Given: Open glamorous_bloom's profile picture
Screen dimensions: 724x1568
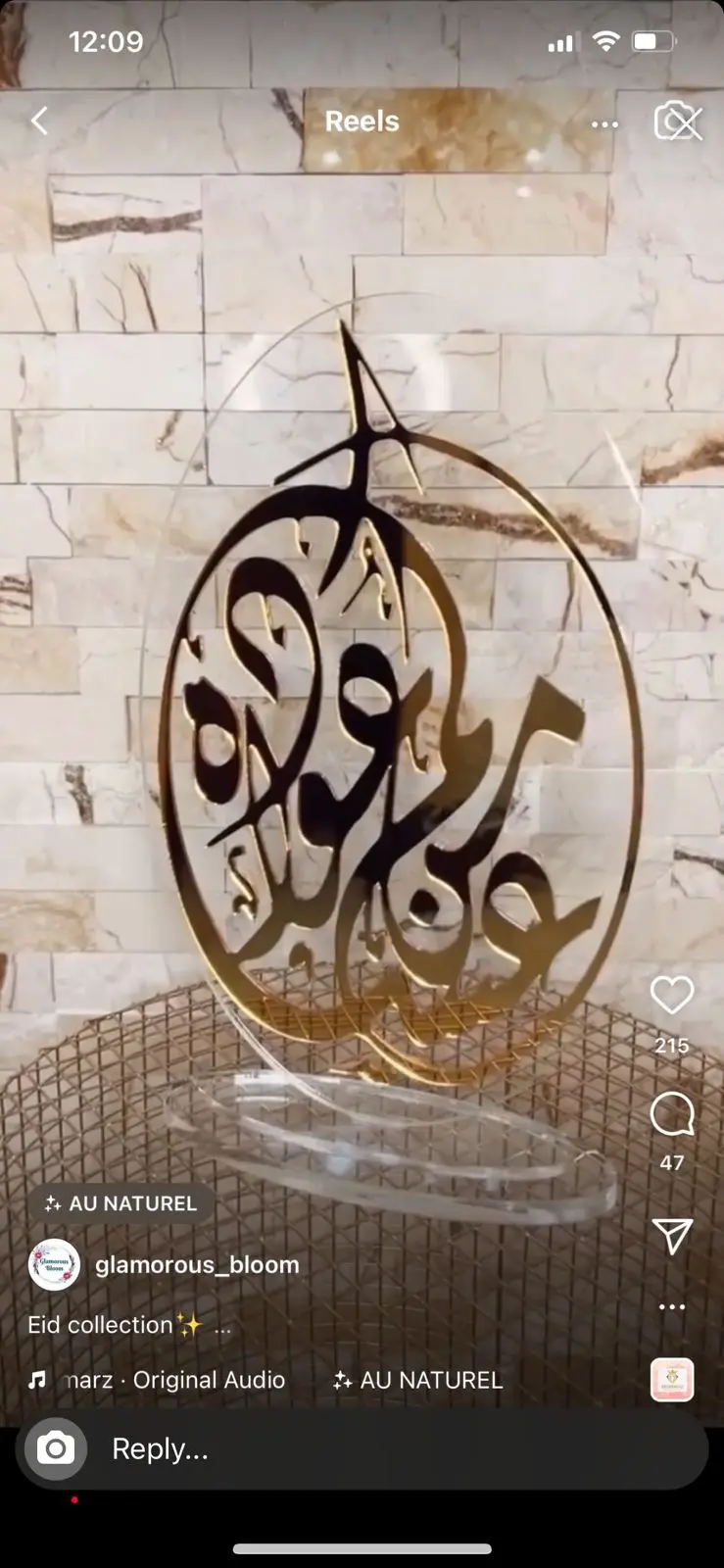Looking at the screenshot, I should click(x=54, y=1264).
